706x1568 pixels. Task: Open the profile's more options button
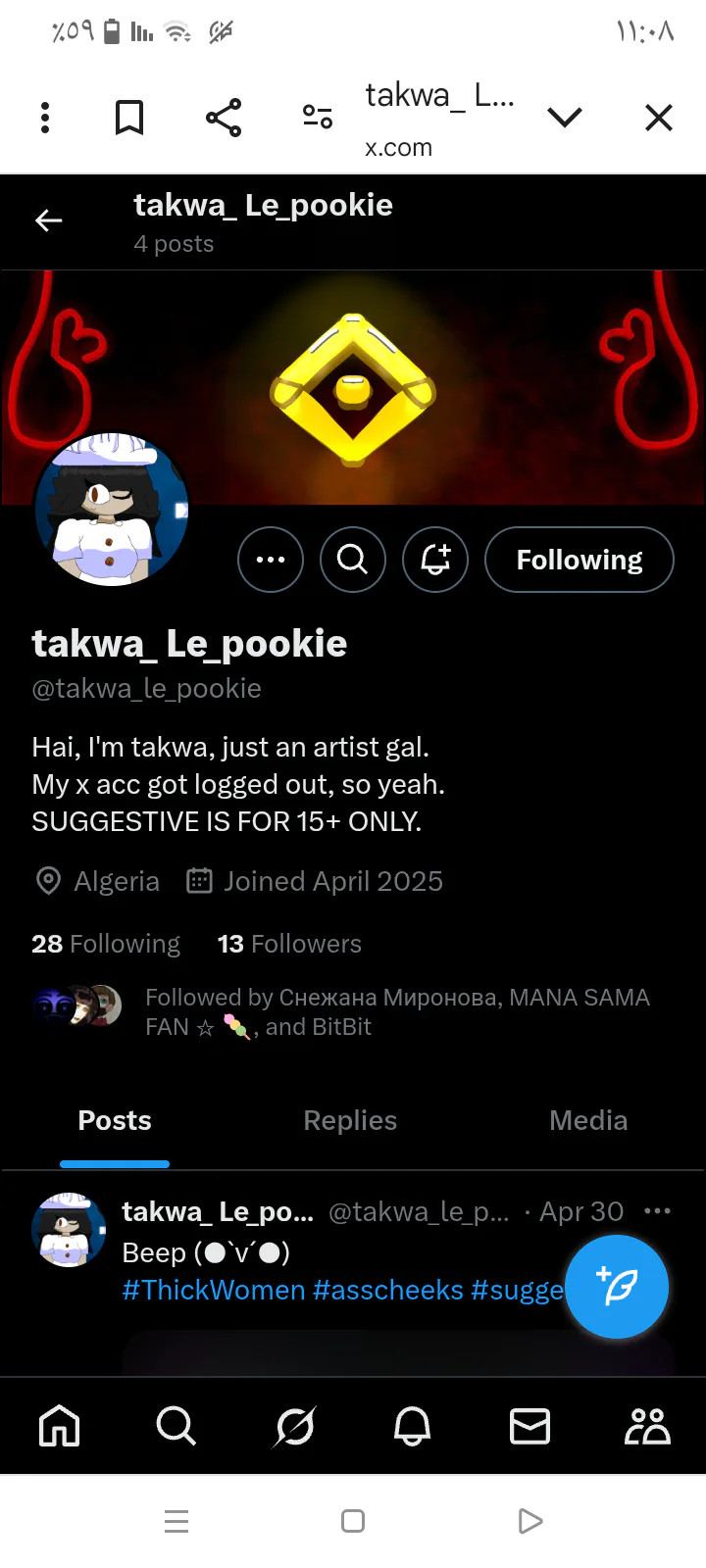[271, 560]
